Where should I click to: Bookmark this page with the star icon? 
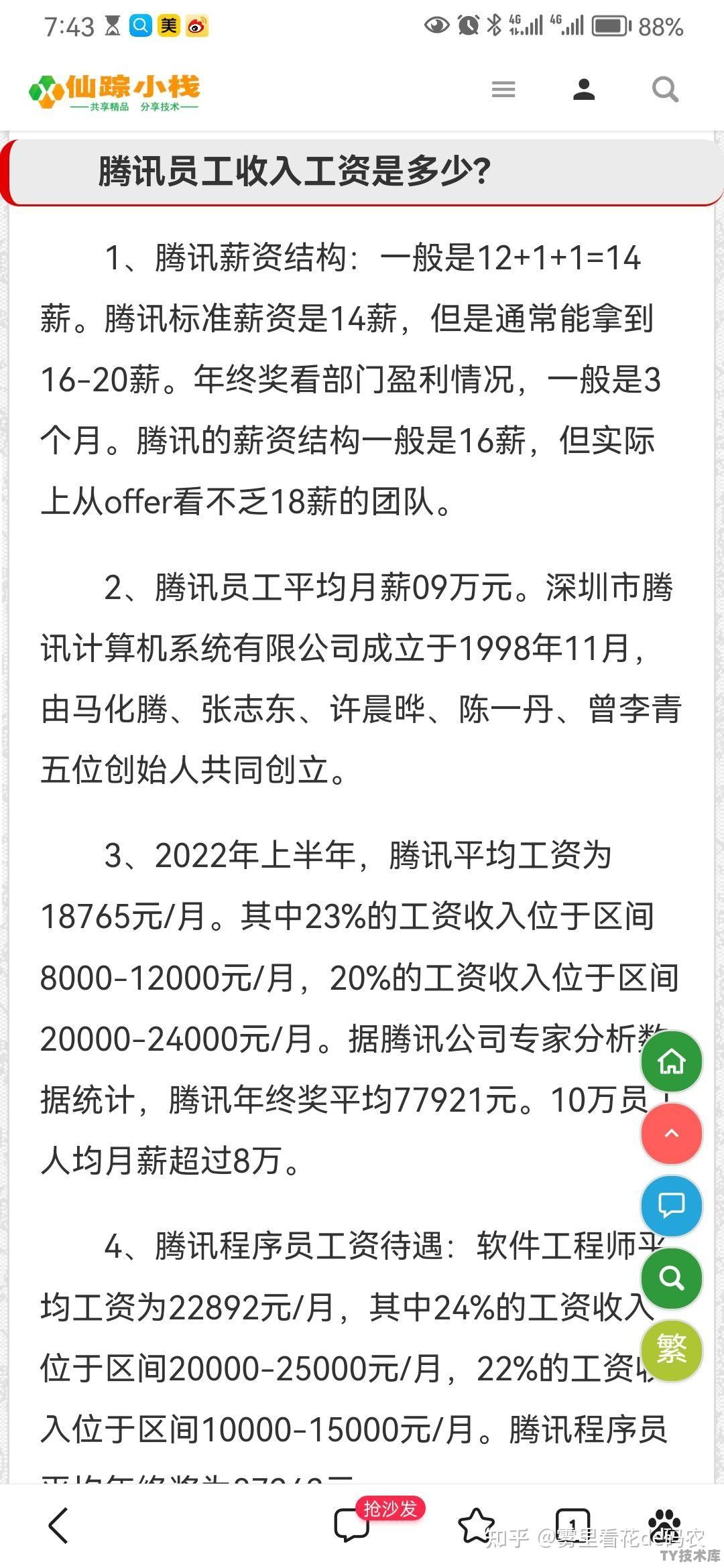[x=475, y=1526]
